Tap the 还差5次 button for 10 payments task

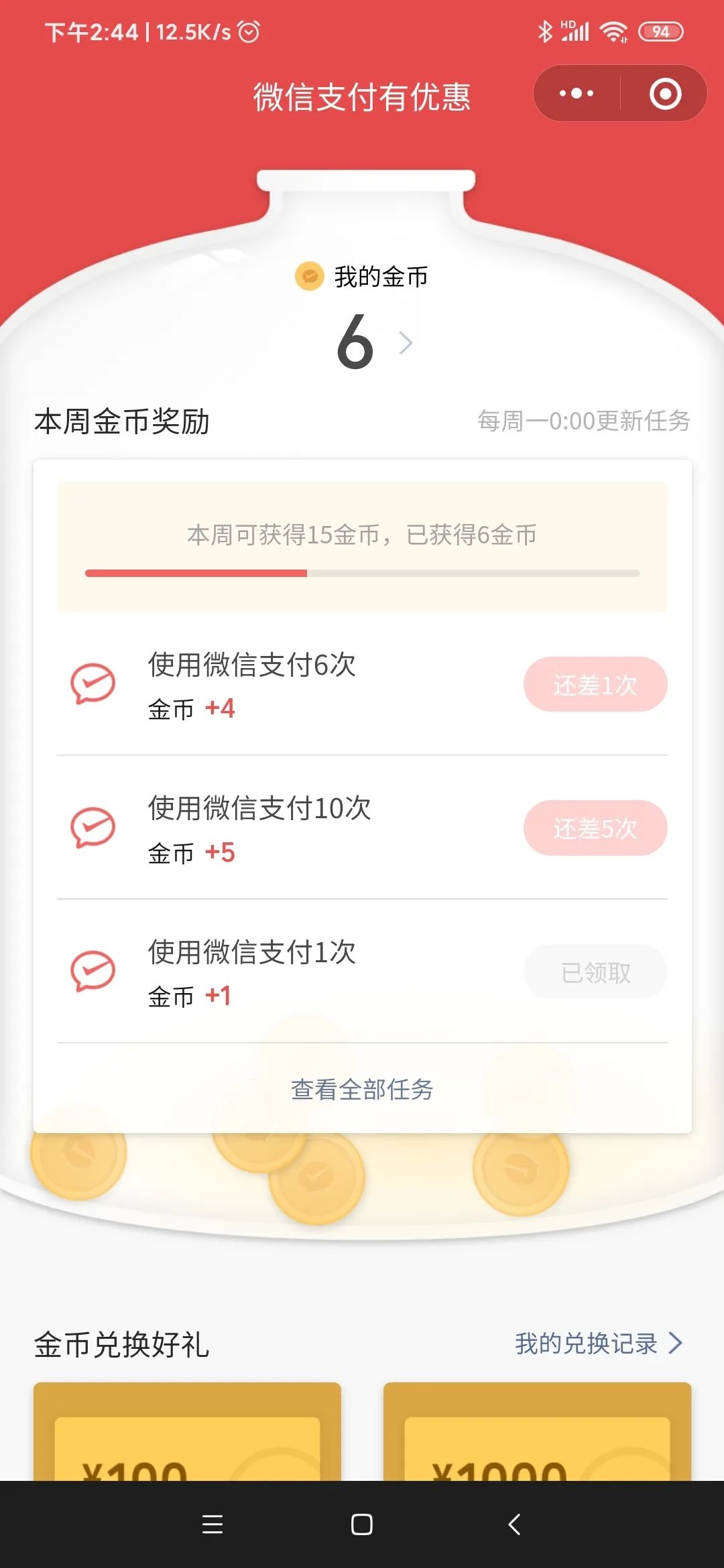coord(595,828)
